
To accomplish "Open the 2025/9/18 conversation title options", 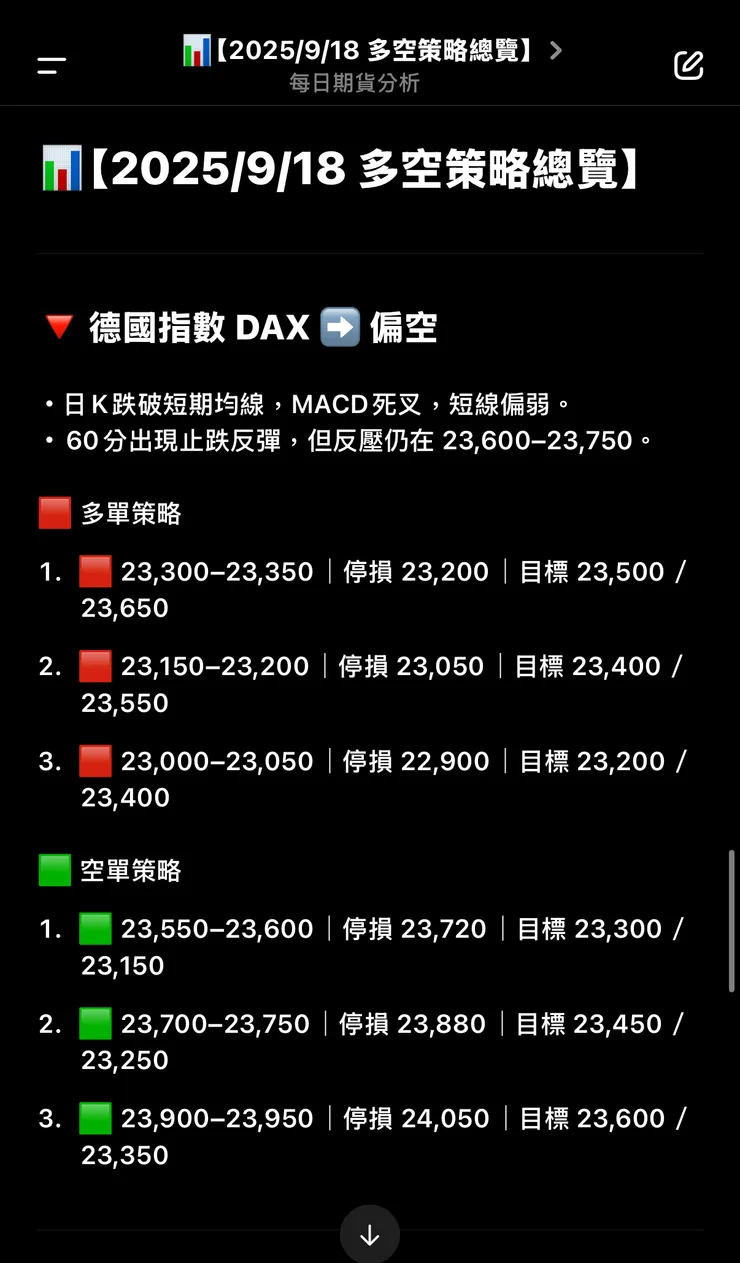I will click(372, 51).
